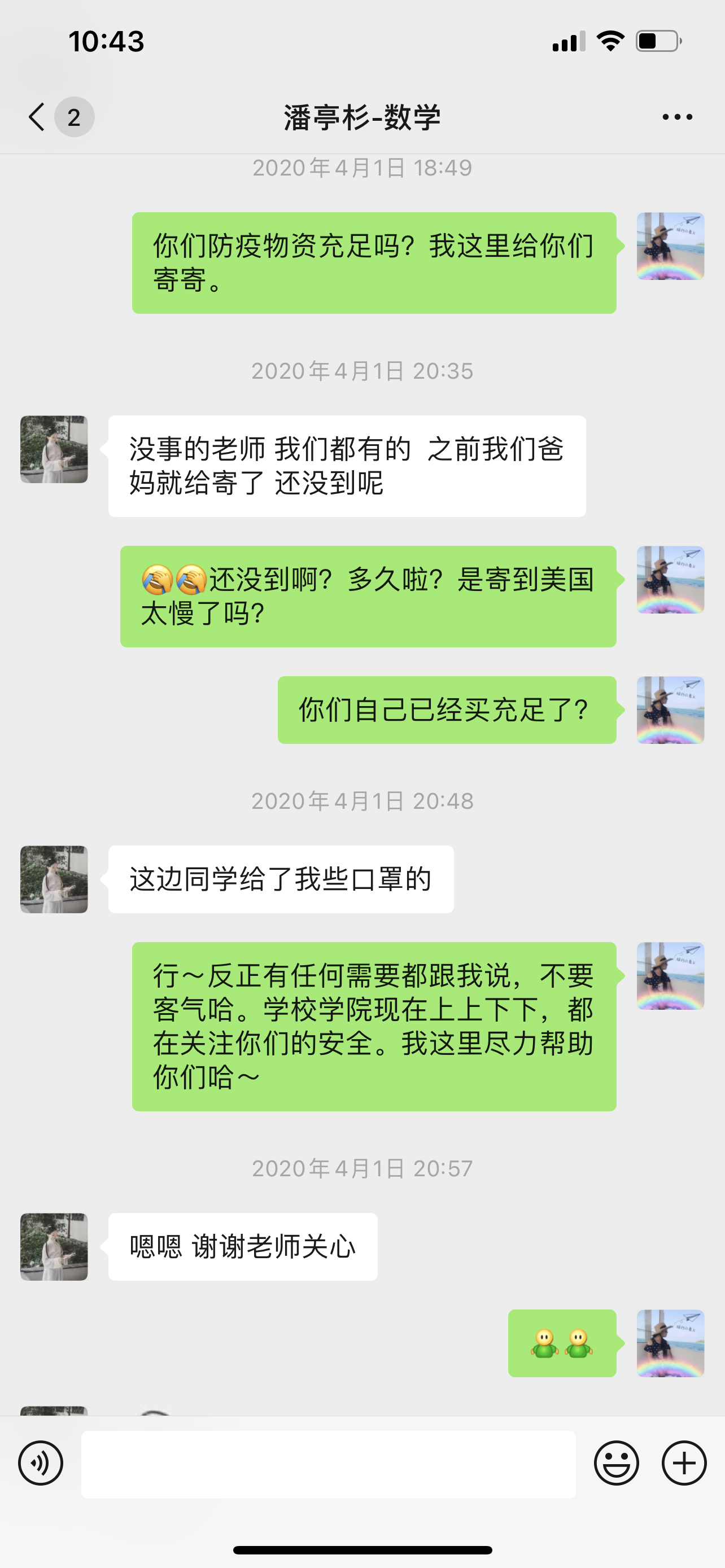Image resolution: width=725 pixels, height=1568 pixels.
Task: Switch to voice message input
Action: coord(41,1464)
